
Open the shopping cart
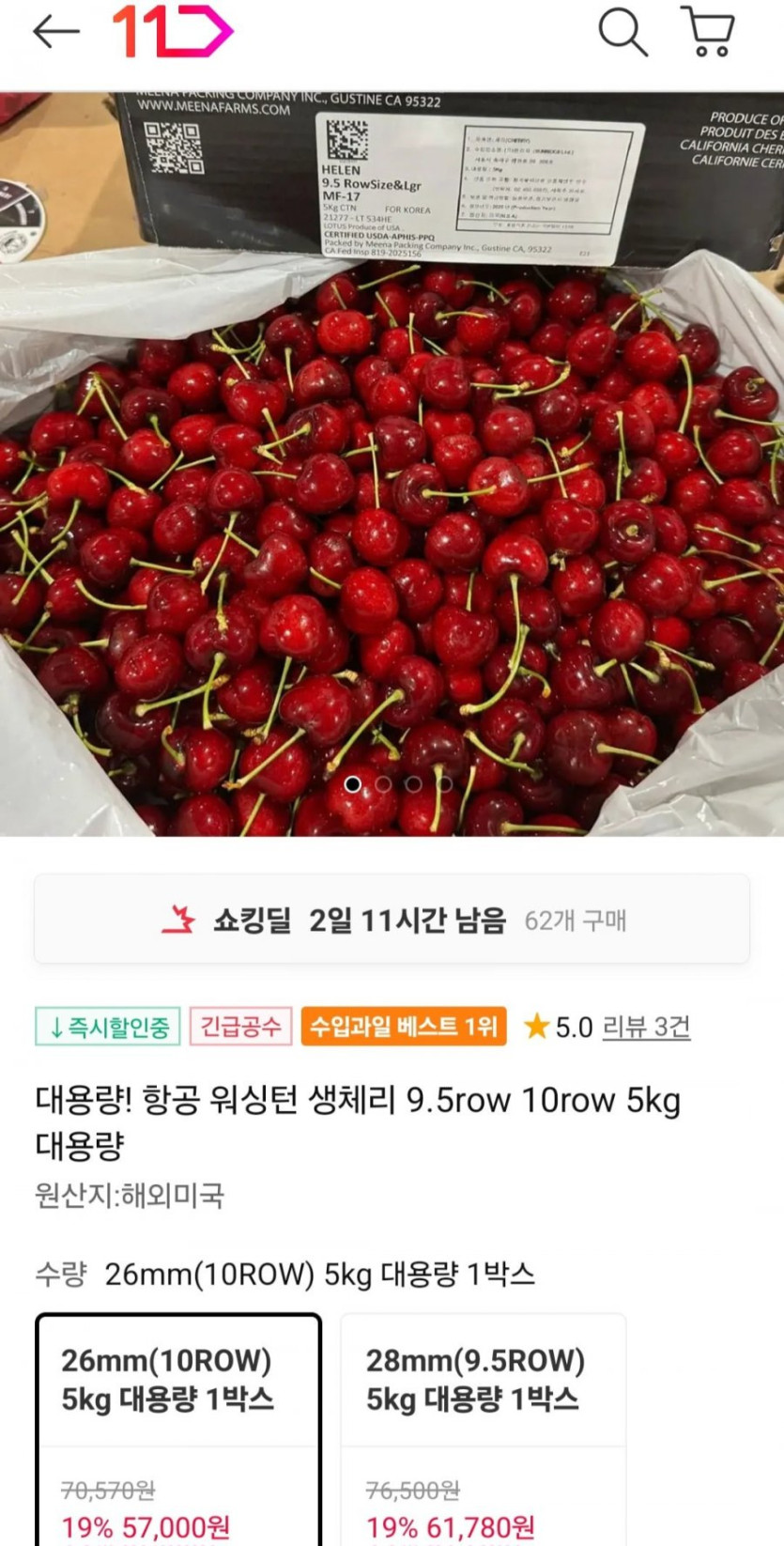tap(708, 32)
